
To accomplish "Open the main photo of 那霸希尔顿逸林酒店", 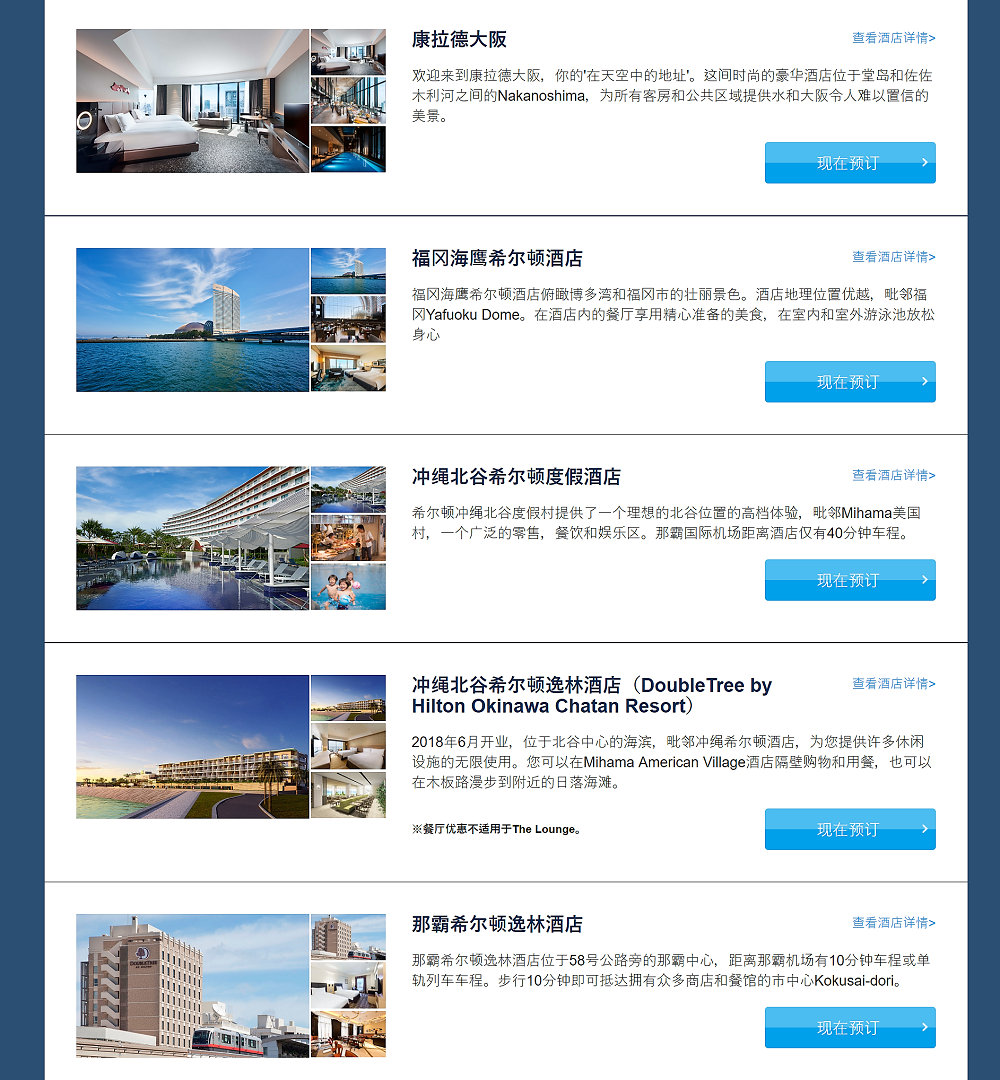I will click(x=192, y=985).
